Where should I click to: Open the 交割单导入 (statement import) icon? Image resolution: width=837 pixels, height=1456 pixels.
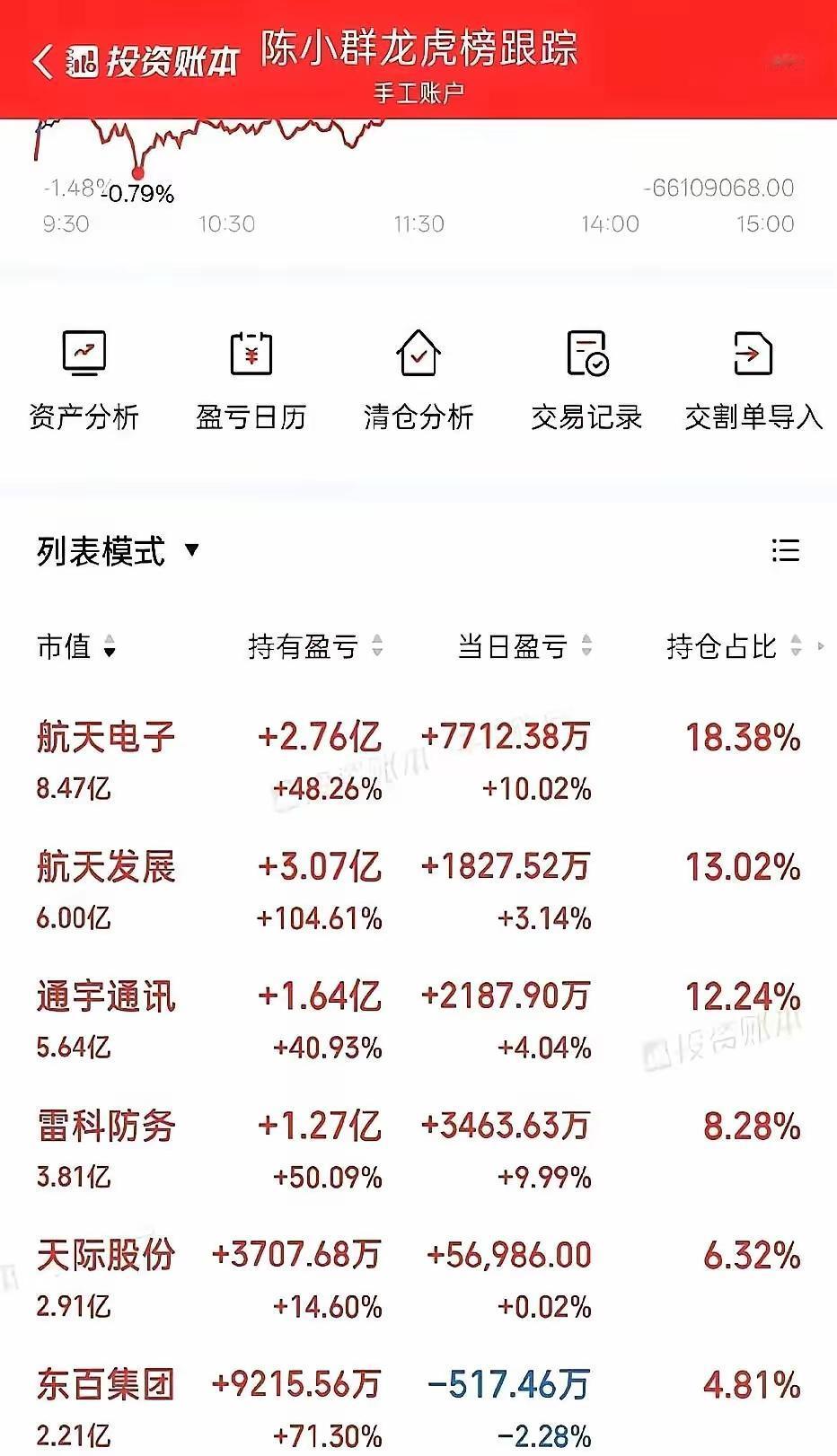(x=754, y=377)
